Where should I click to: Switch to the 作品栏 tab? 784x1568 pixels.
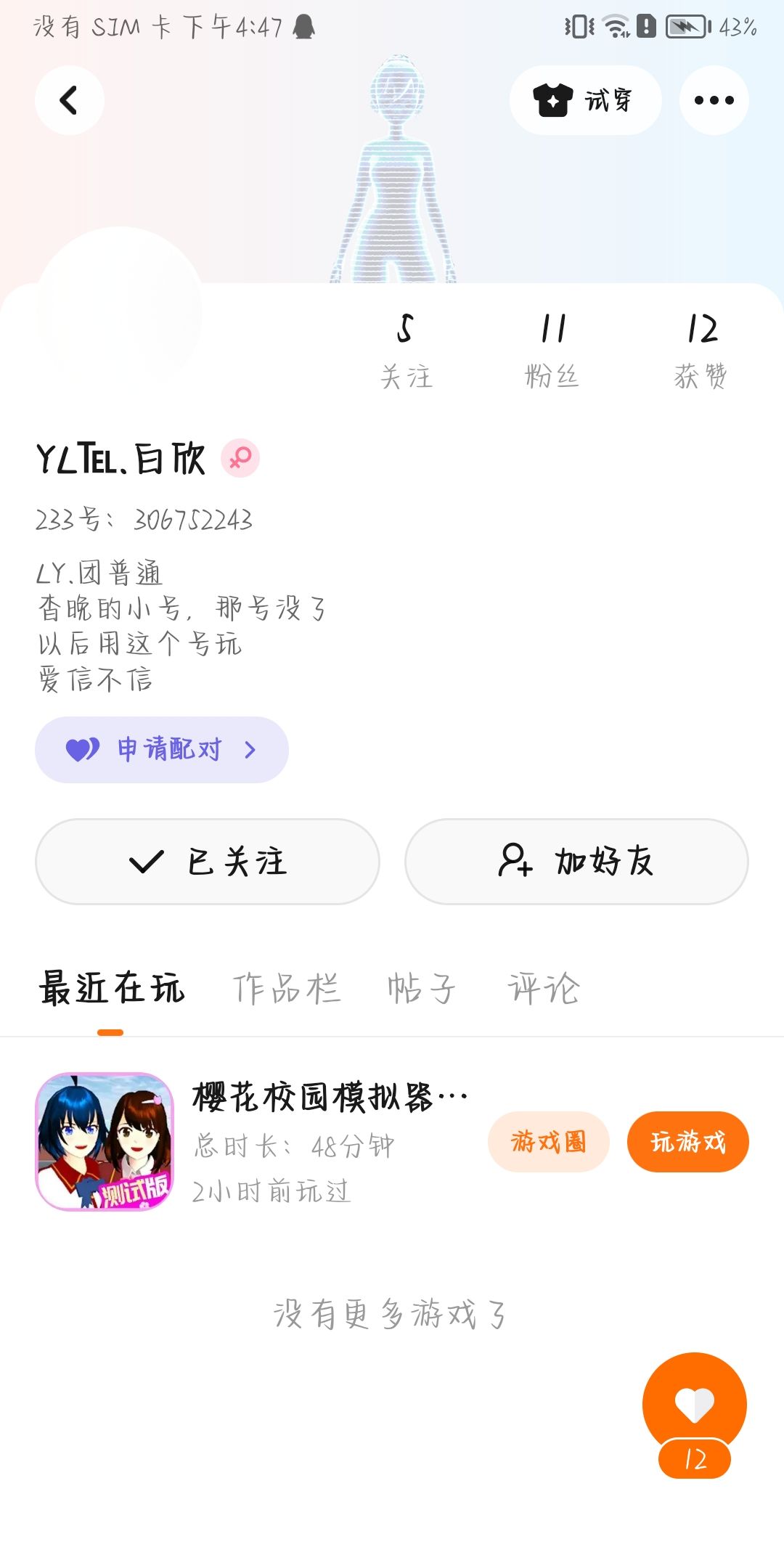(x=286, y=989)
